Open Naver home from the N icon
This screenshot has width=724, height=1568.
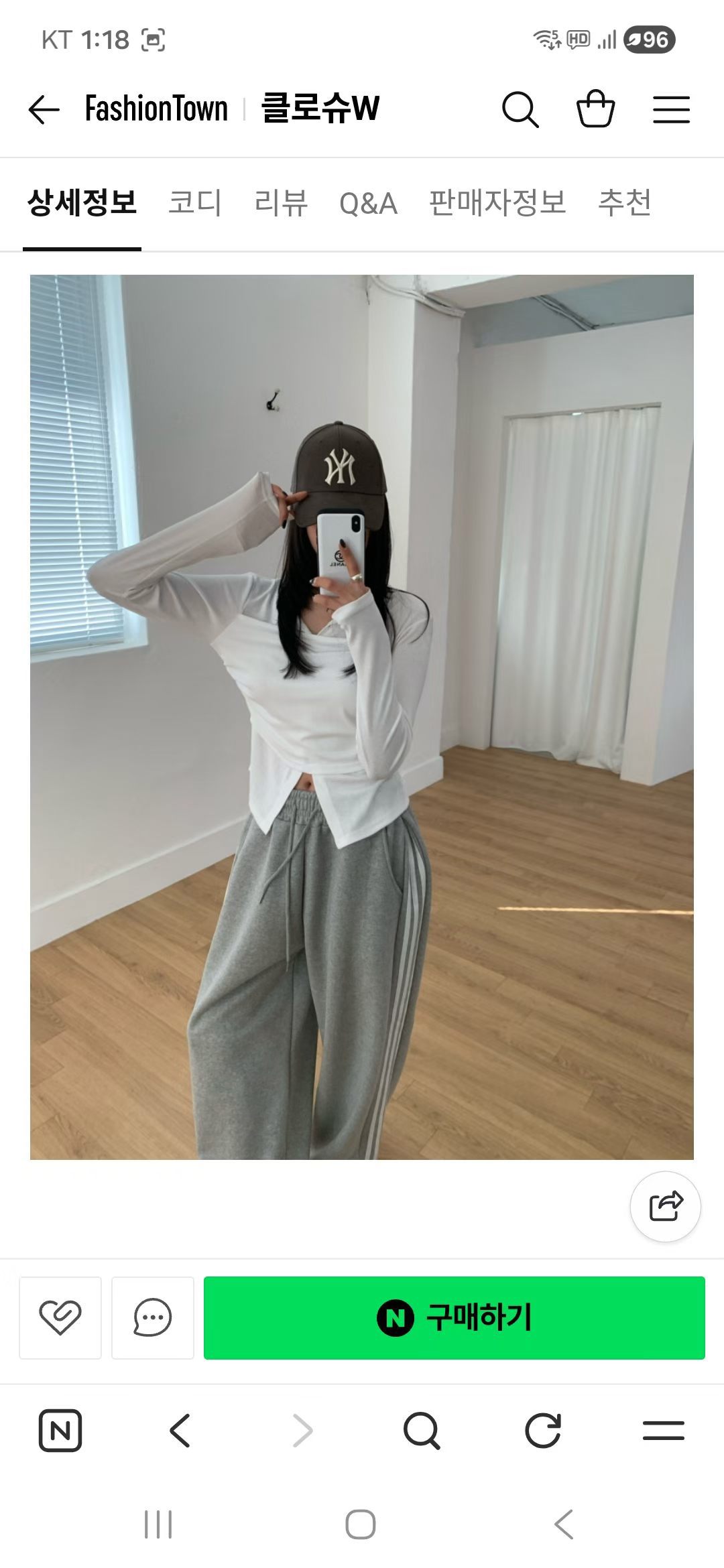coord(60,1431)
